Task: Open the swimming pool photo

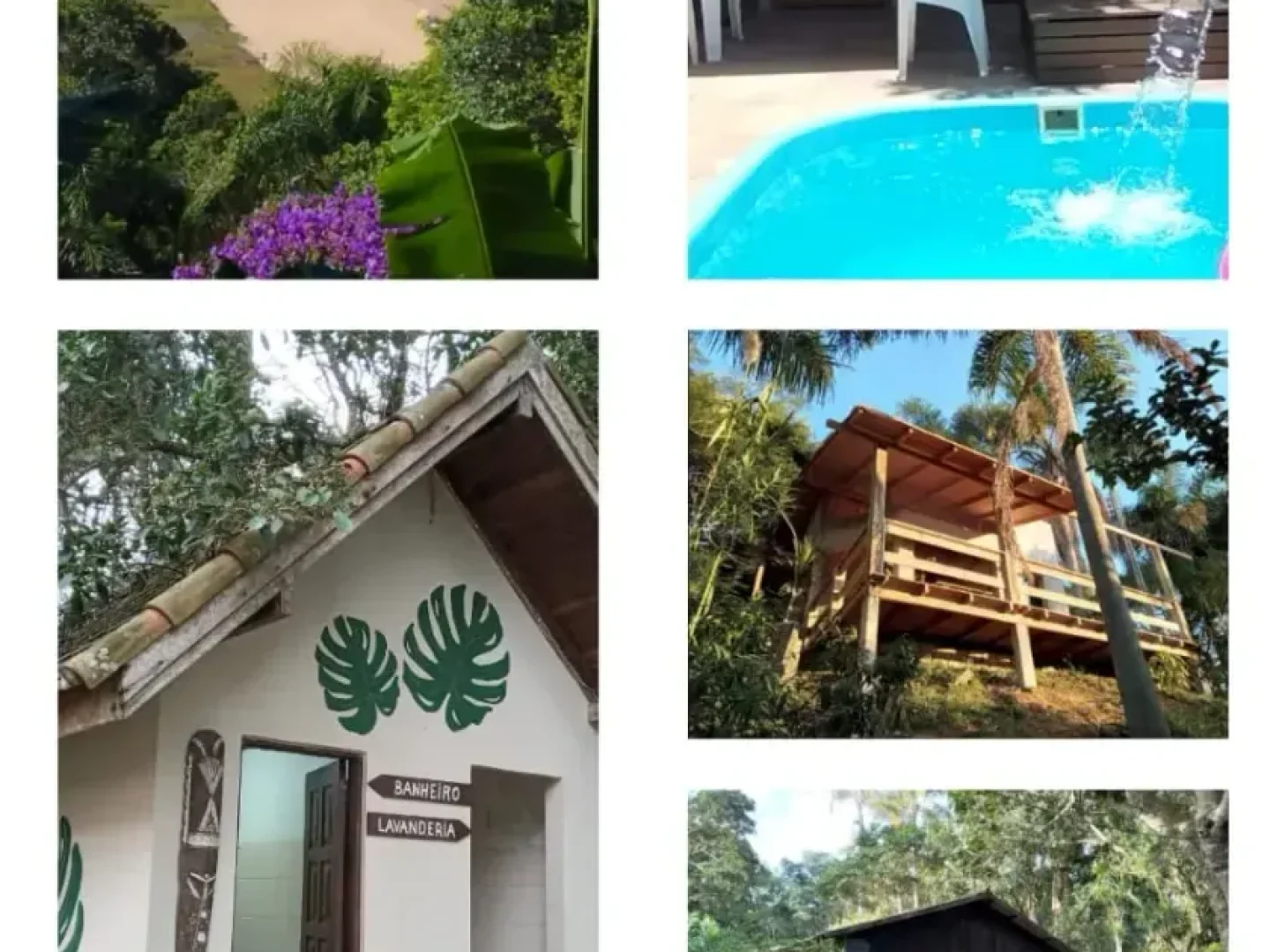Action: coord(957,139)
